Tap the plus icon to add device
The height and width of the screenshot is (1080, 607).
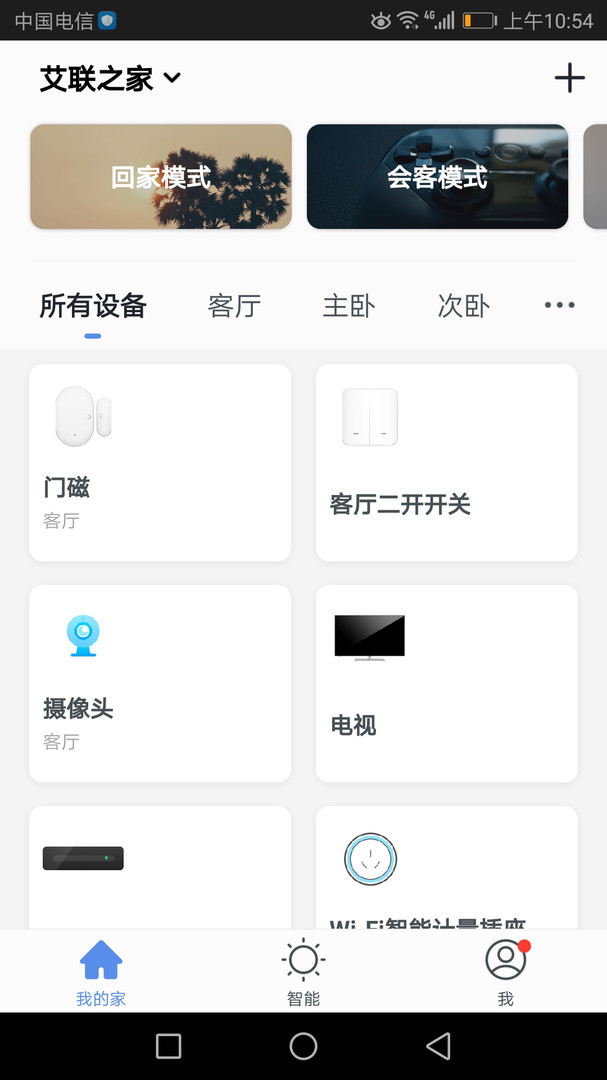(569, 78)
